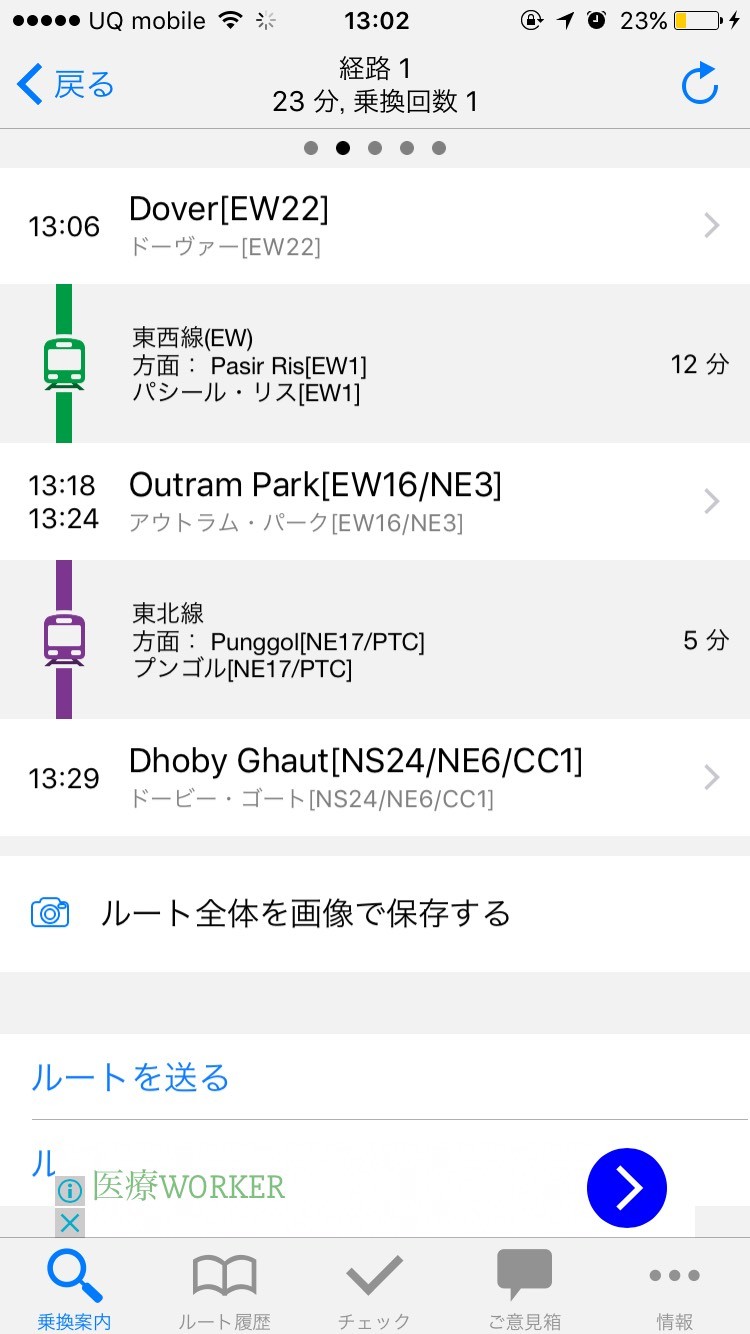750x1334 pixels.
Task: Switch to the 乗換案内 tab
Action: (75, 1288)
